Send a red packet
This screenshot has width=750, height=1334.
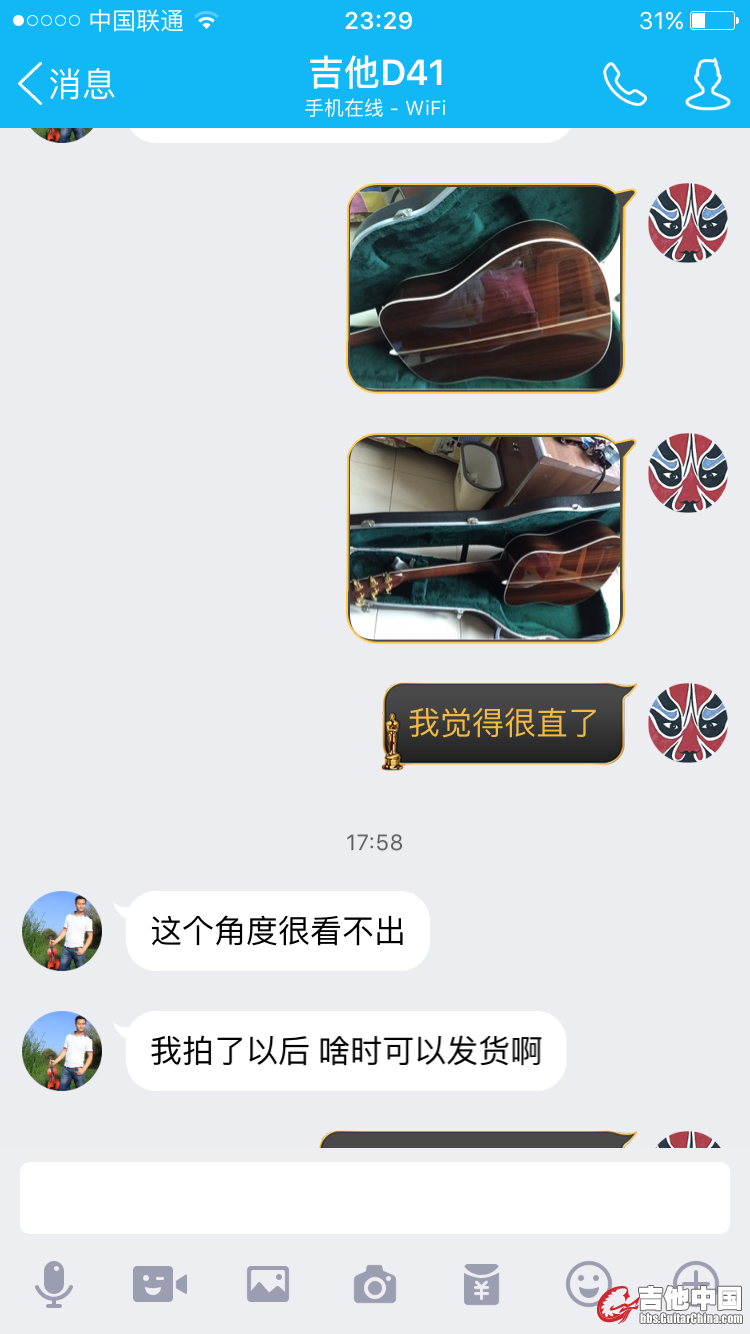482,1284
